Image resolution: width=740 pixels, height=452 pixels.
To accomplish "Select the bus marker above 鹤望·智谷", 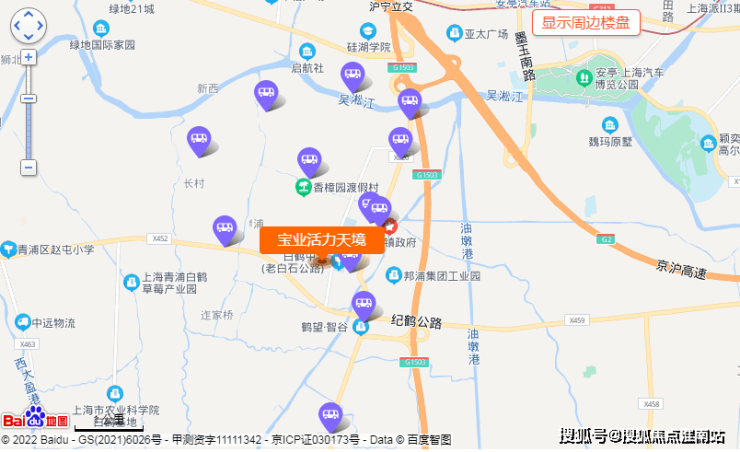I will click(364, 302).
